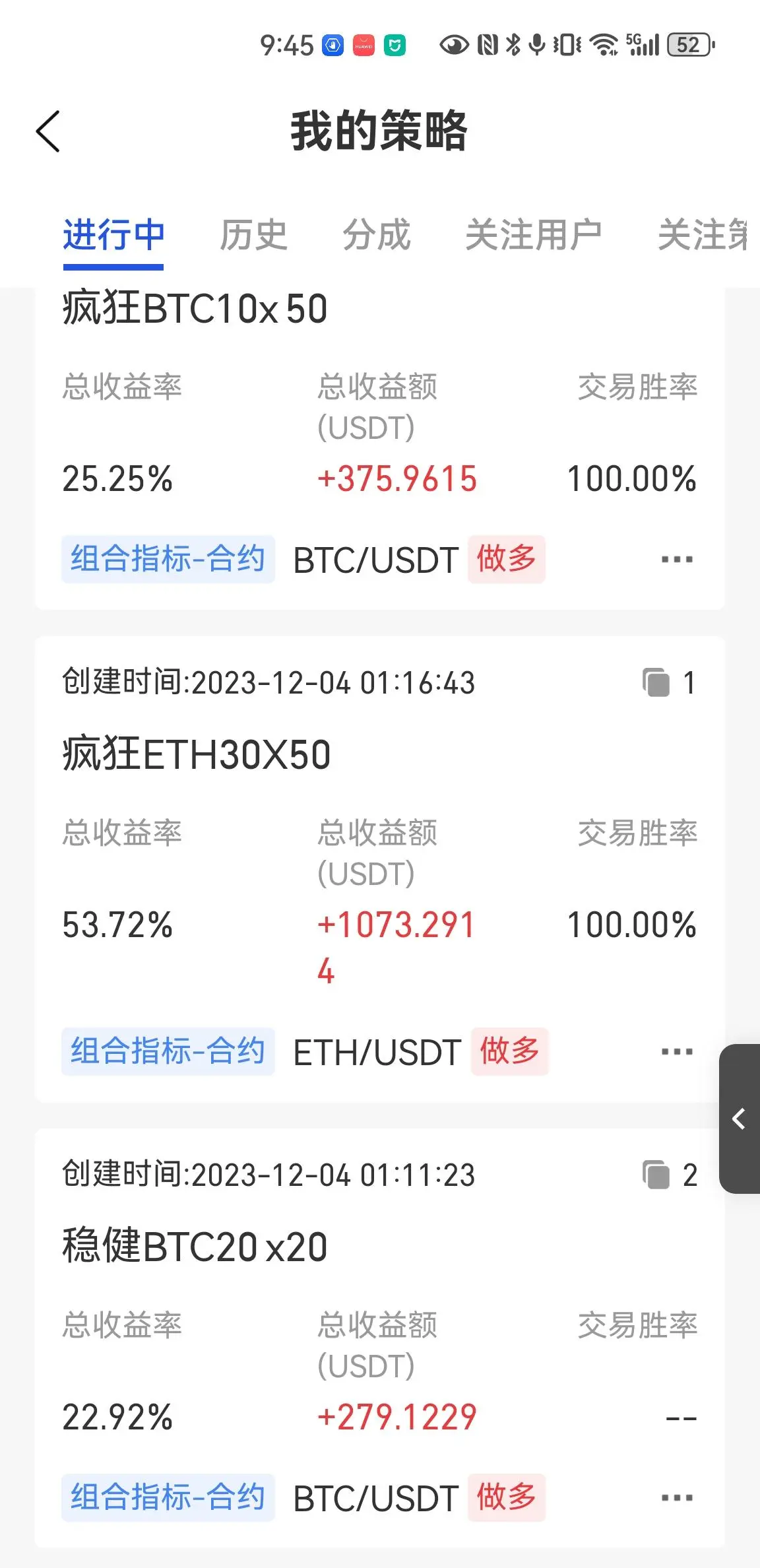Expand the side panel arrow handle
Viewport: 760px width, 1568px height.
[740, 1119]
